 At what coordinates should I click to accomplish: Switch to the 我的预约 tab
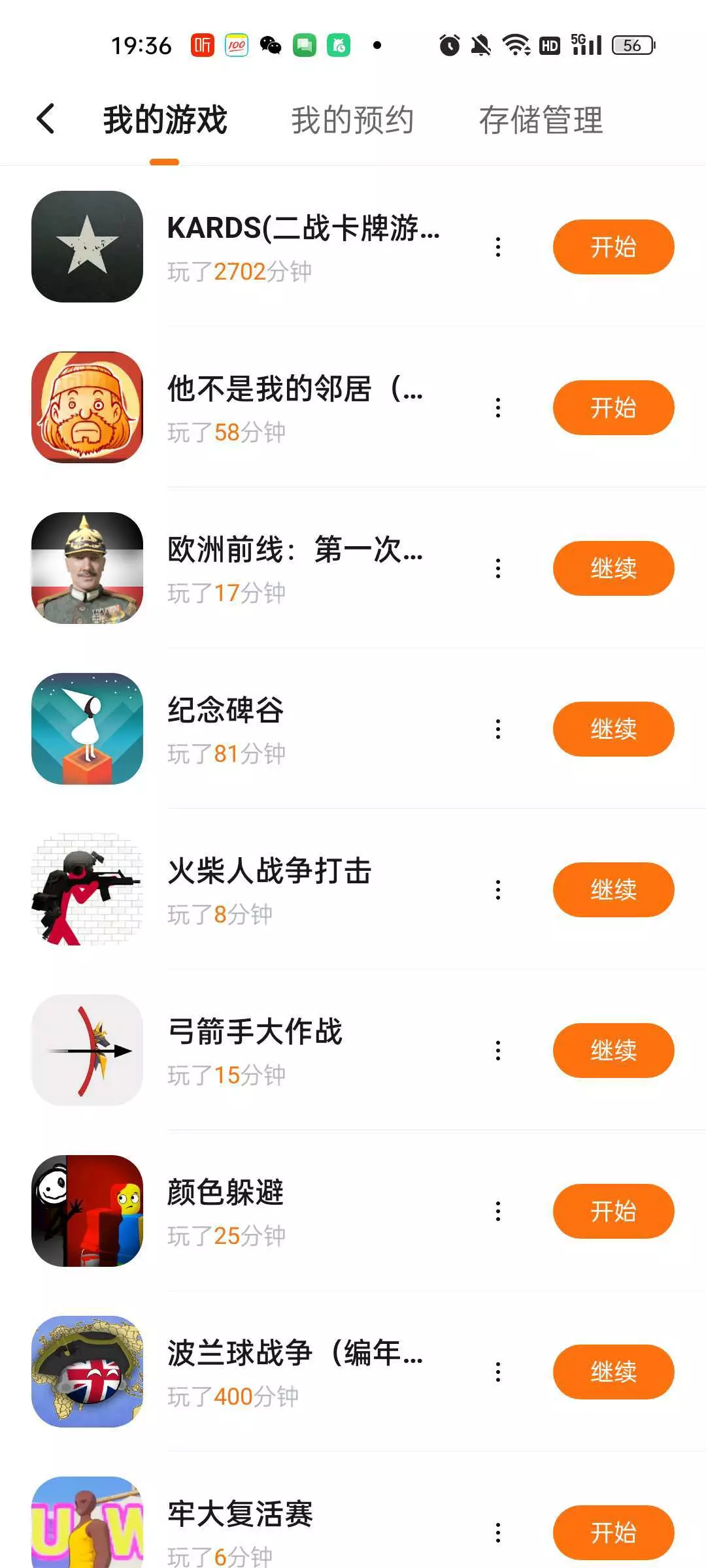(352, 120)
